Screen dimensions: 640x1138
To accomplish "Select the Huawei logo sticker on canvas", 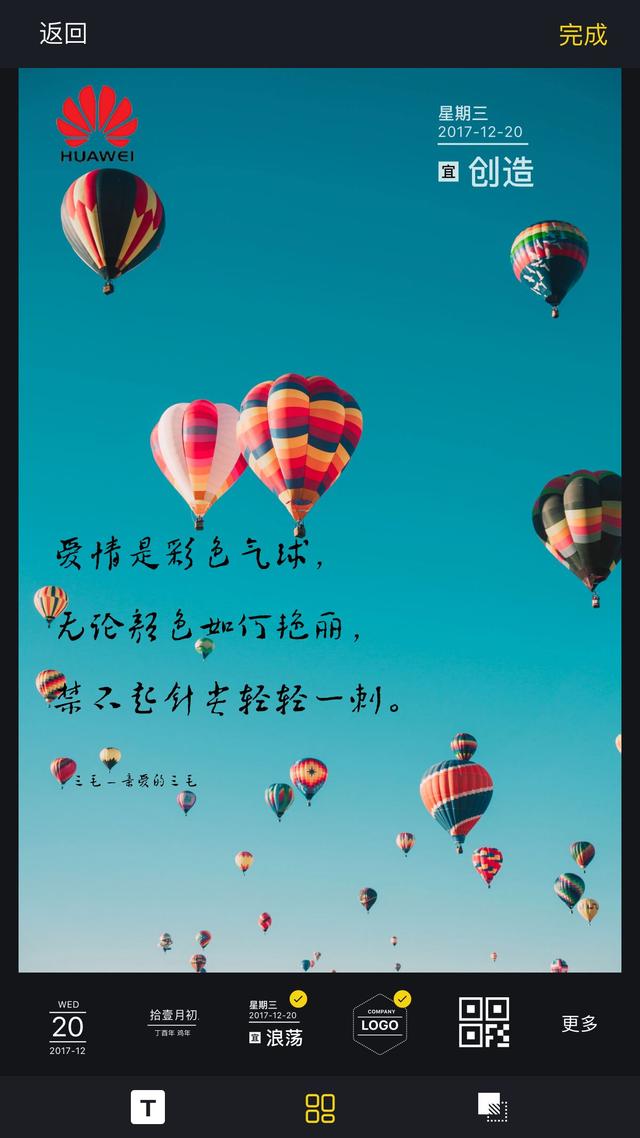I will pyautogui.click(x=97, y=124).
